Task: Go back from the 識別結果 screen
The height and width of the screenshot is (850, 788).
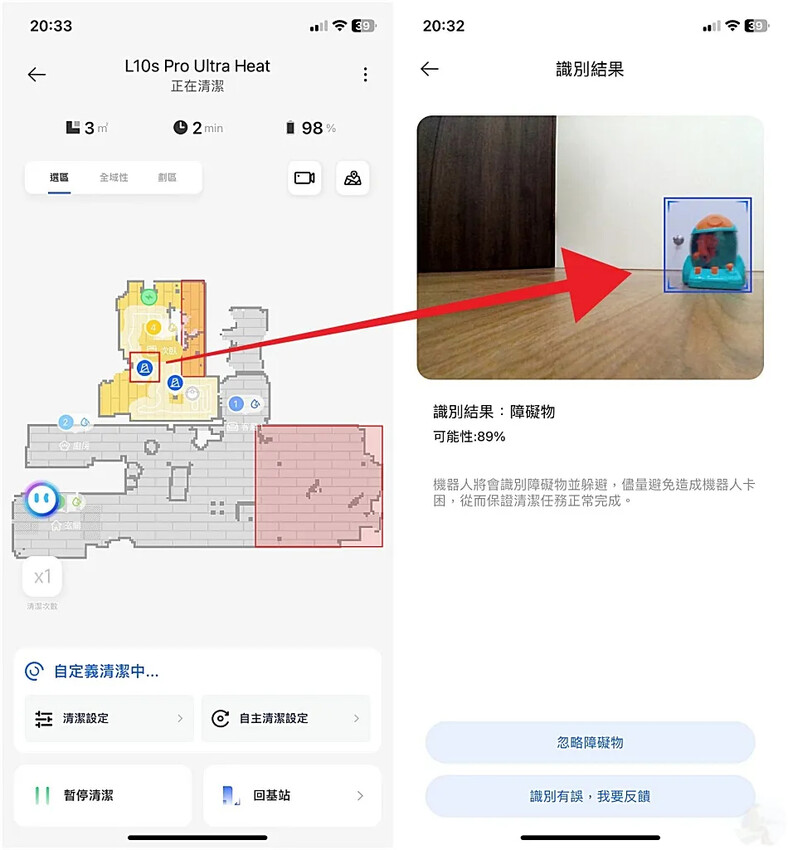Action: click(430, 69)
